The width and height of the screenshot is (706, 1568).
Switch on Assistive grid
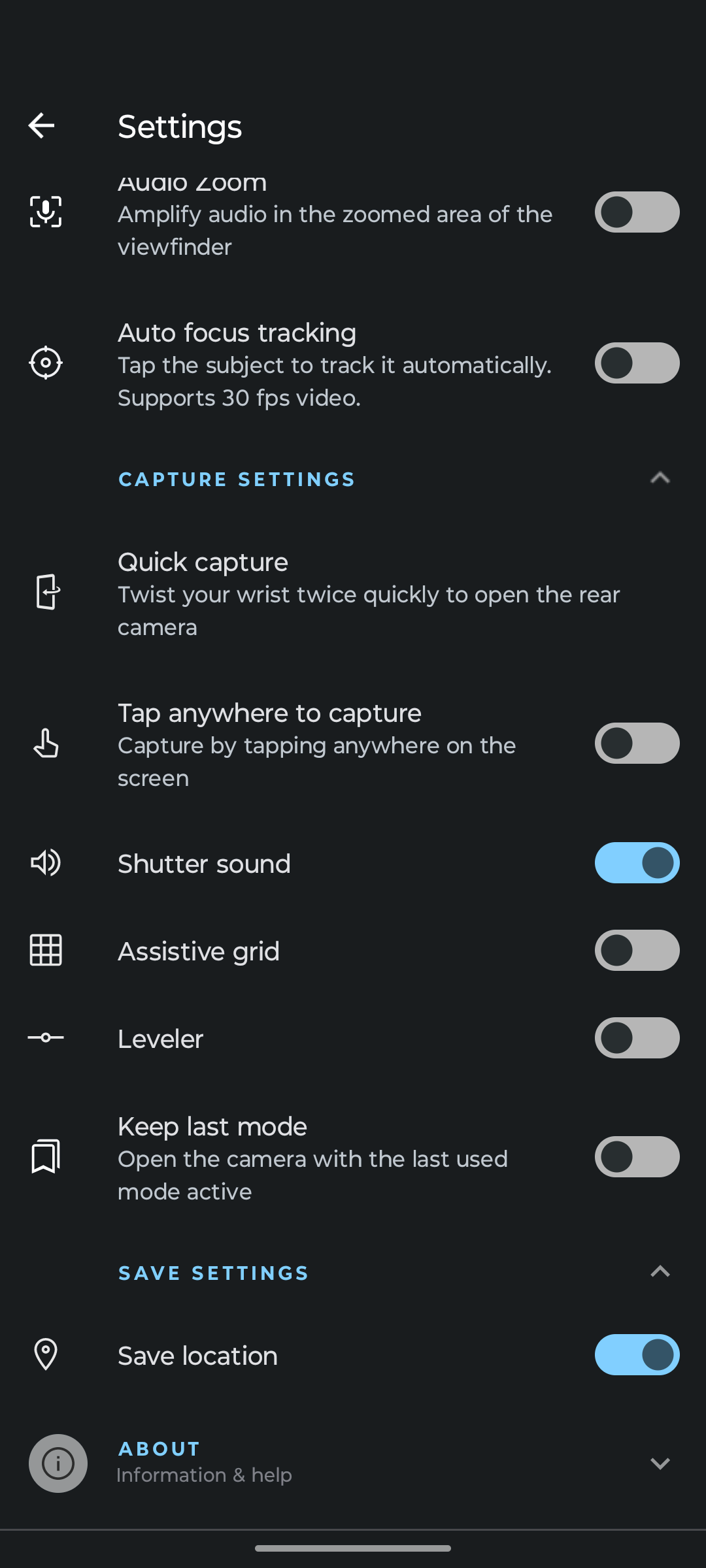click(637, 950)
